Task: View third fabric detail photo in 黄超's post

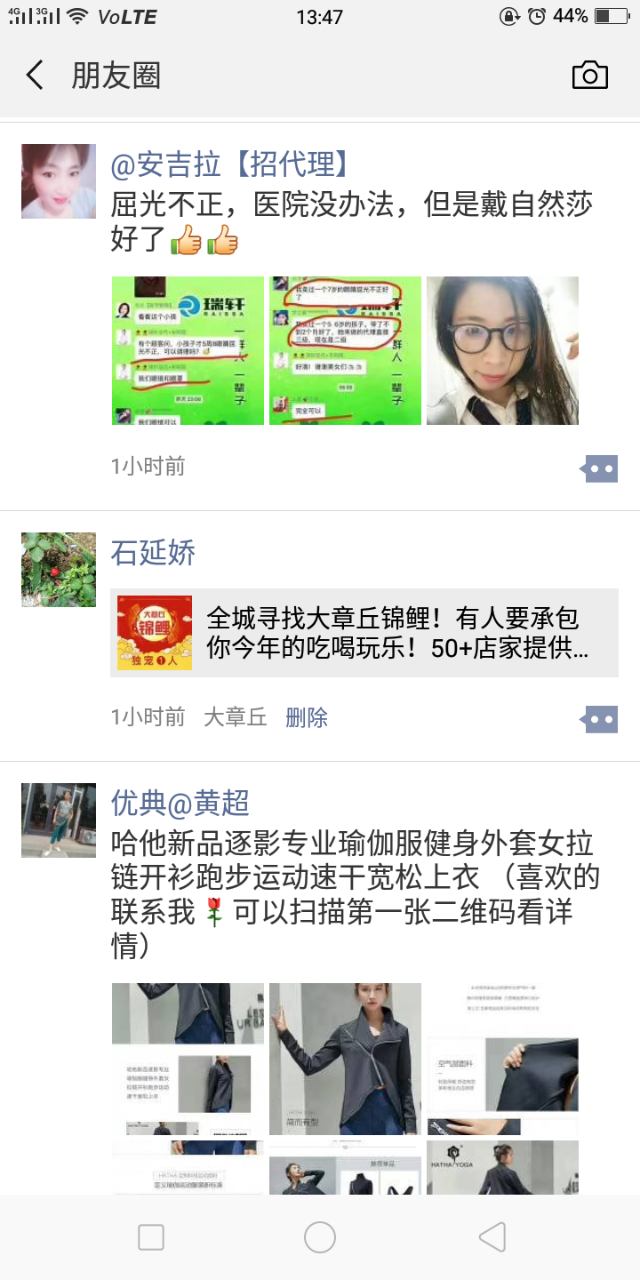Action: (x=502, y=1058)
